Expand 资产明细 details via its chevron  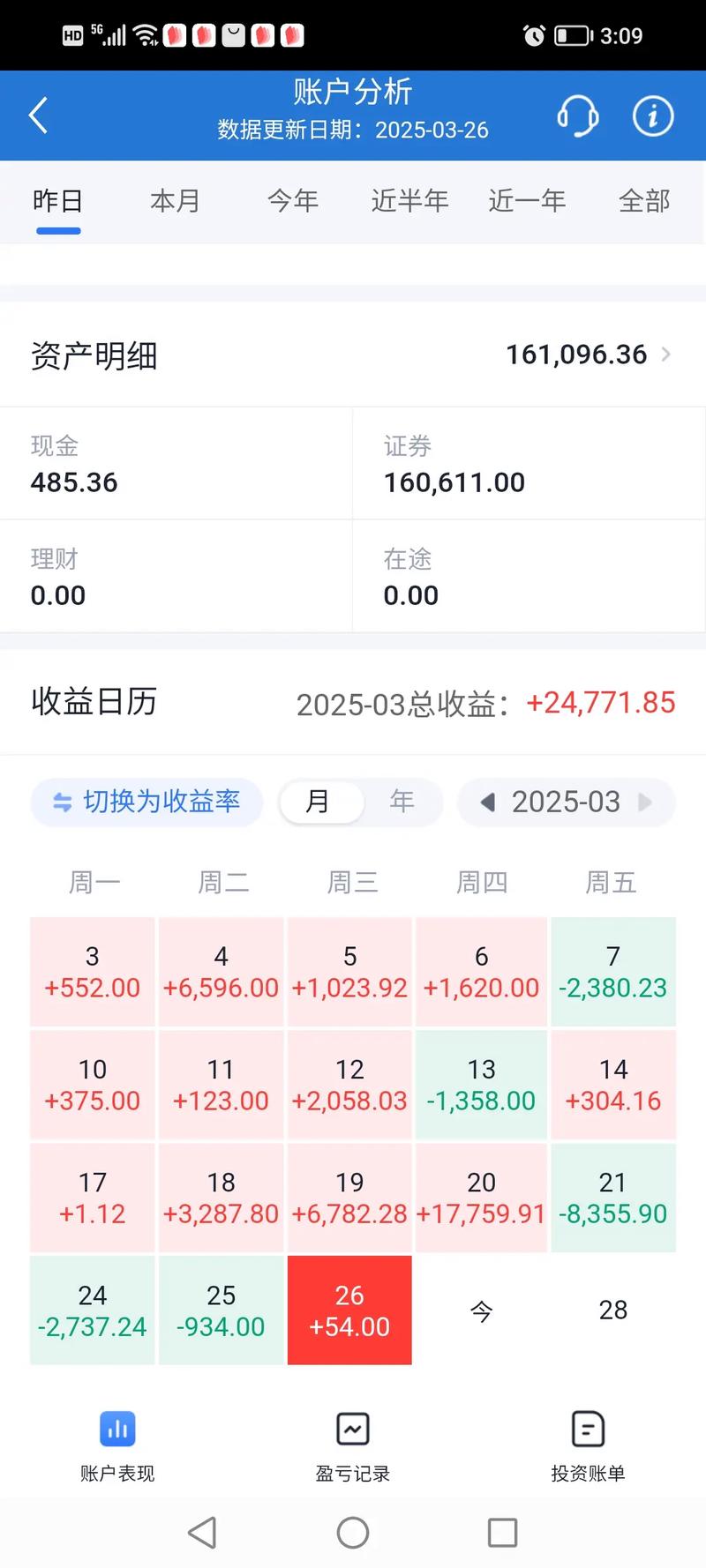[x=665, y=355]
